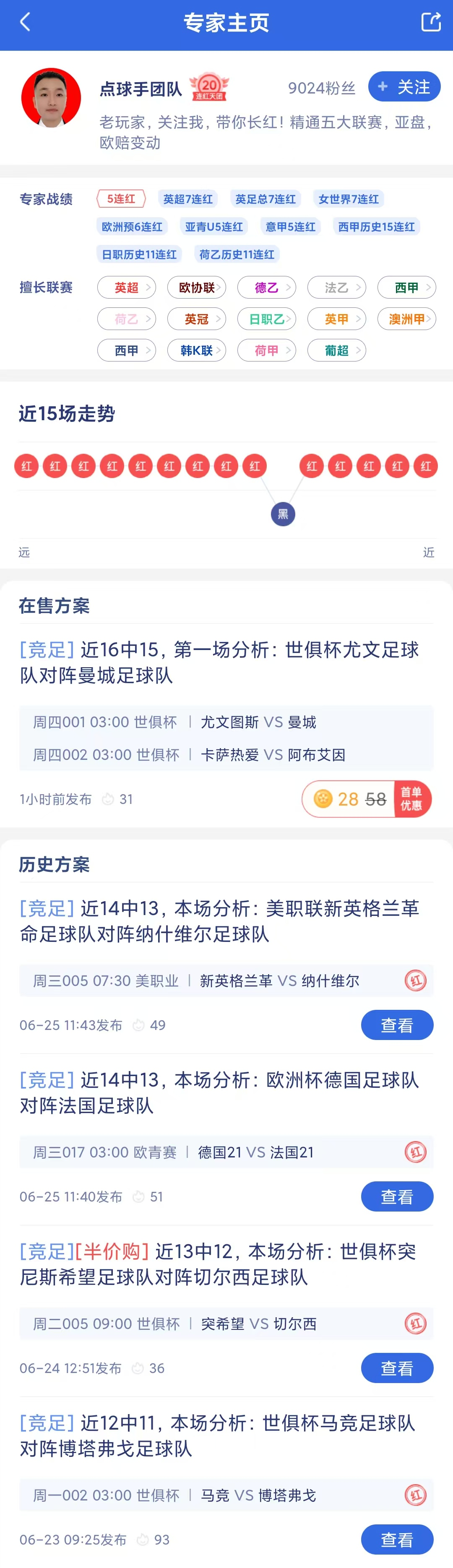Go back from expert homepage

tap(25, 23)
